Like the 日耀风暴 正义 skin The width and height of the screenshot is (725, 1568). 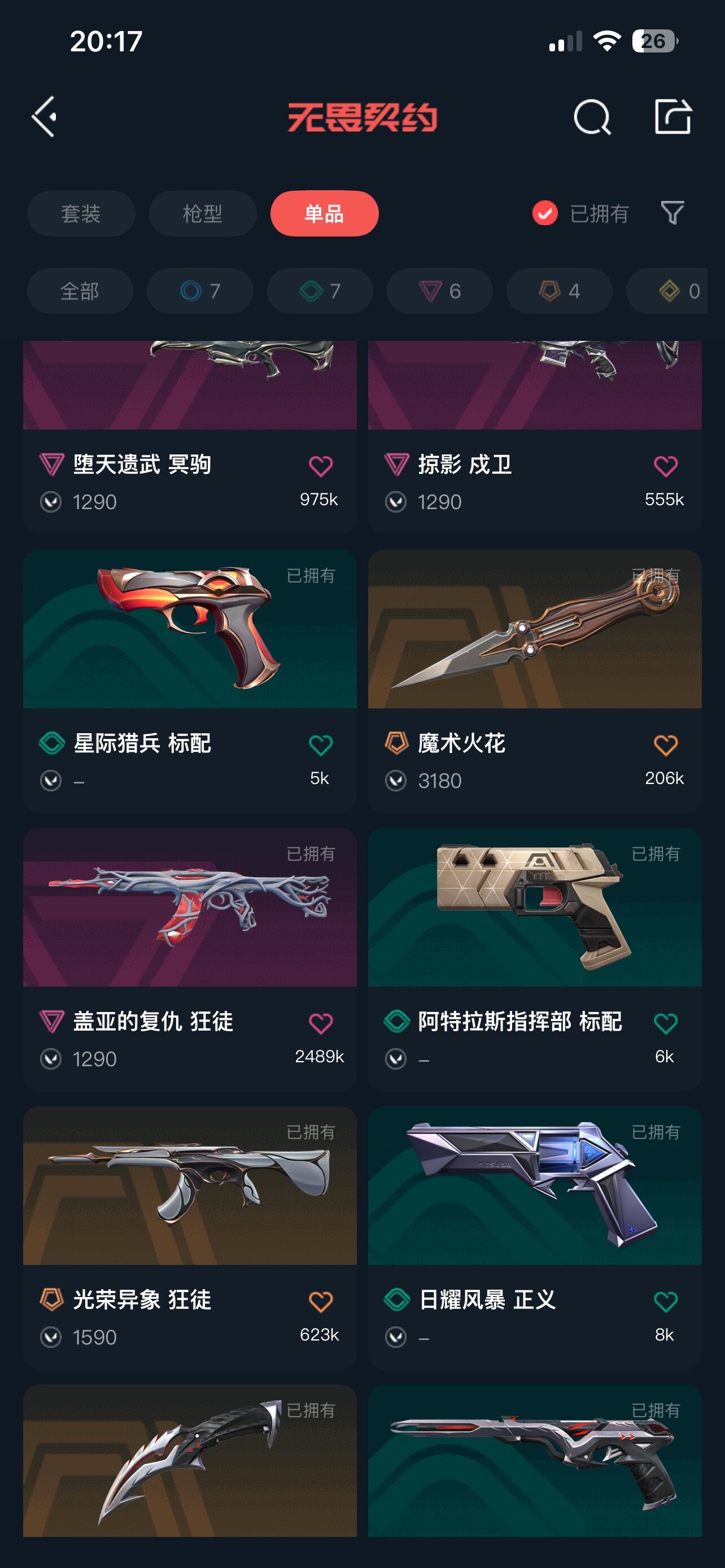click(665, 1302)
